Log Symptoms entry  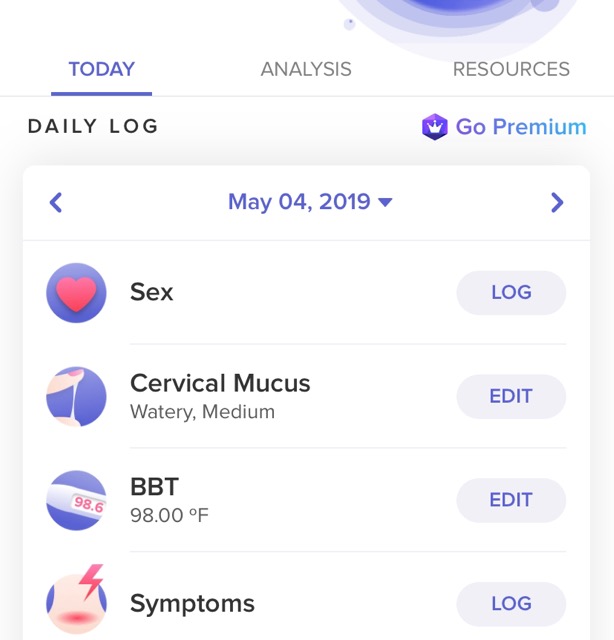511,604
